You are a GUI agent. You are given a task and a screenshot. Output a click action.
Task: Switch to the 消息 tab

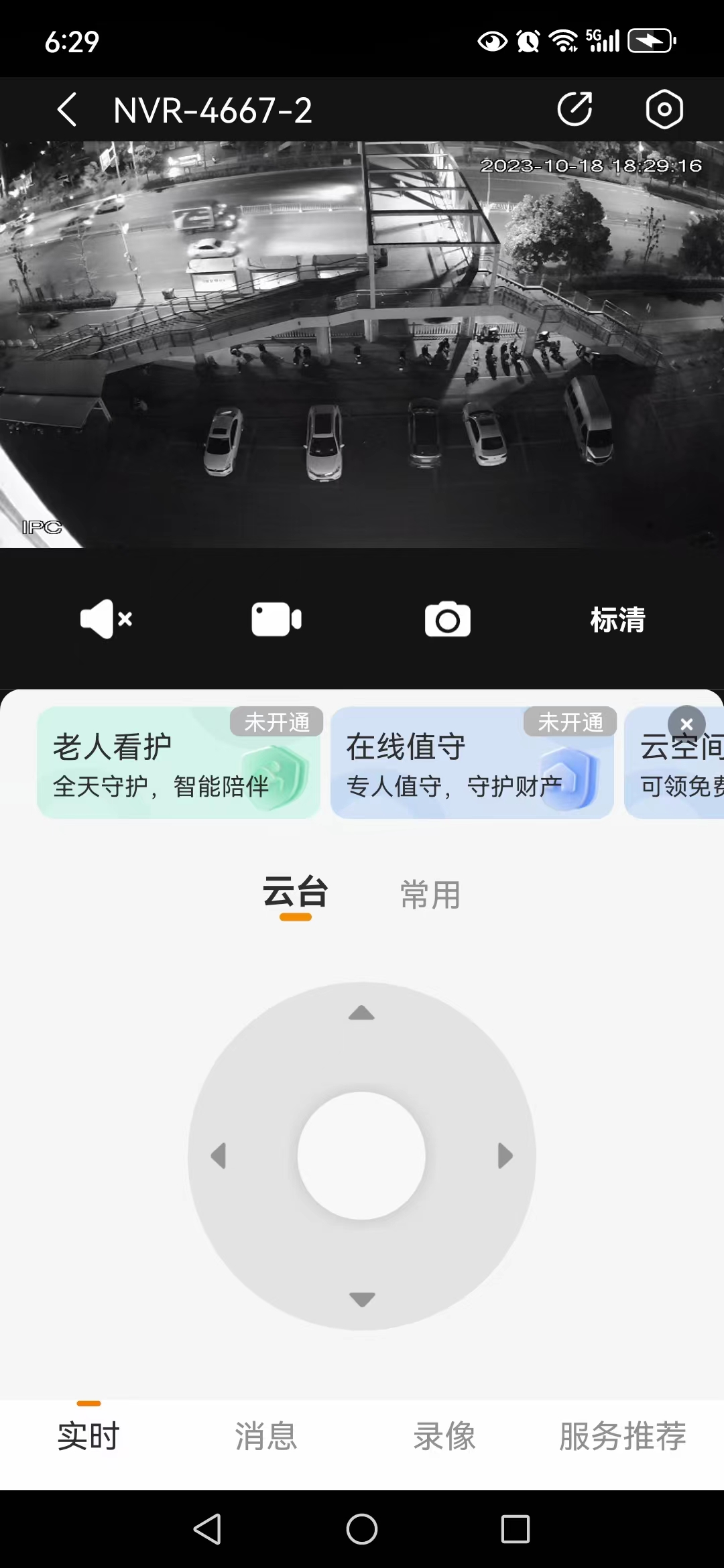tap(266, 1436)
